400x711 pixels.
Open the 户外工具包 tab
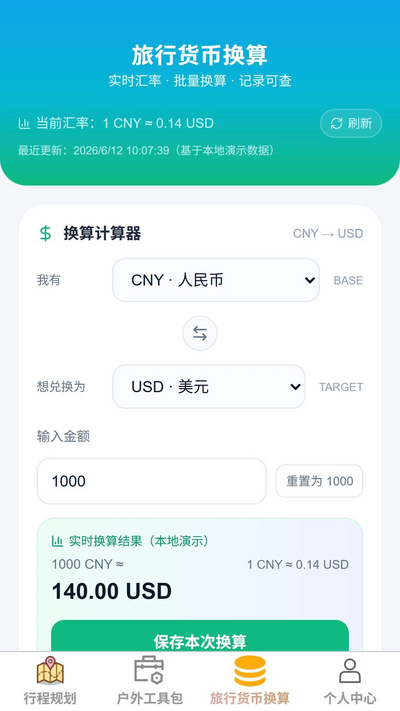pos(150,681)
